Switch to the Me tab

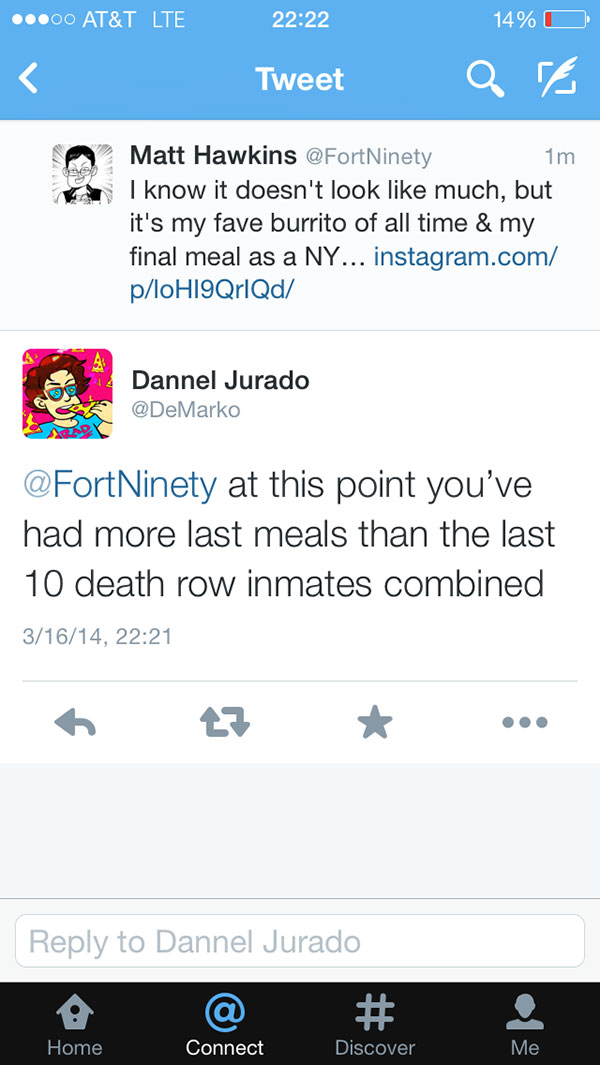coord(525,1024)
